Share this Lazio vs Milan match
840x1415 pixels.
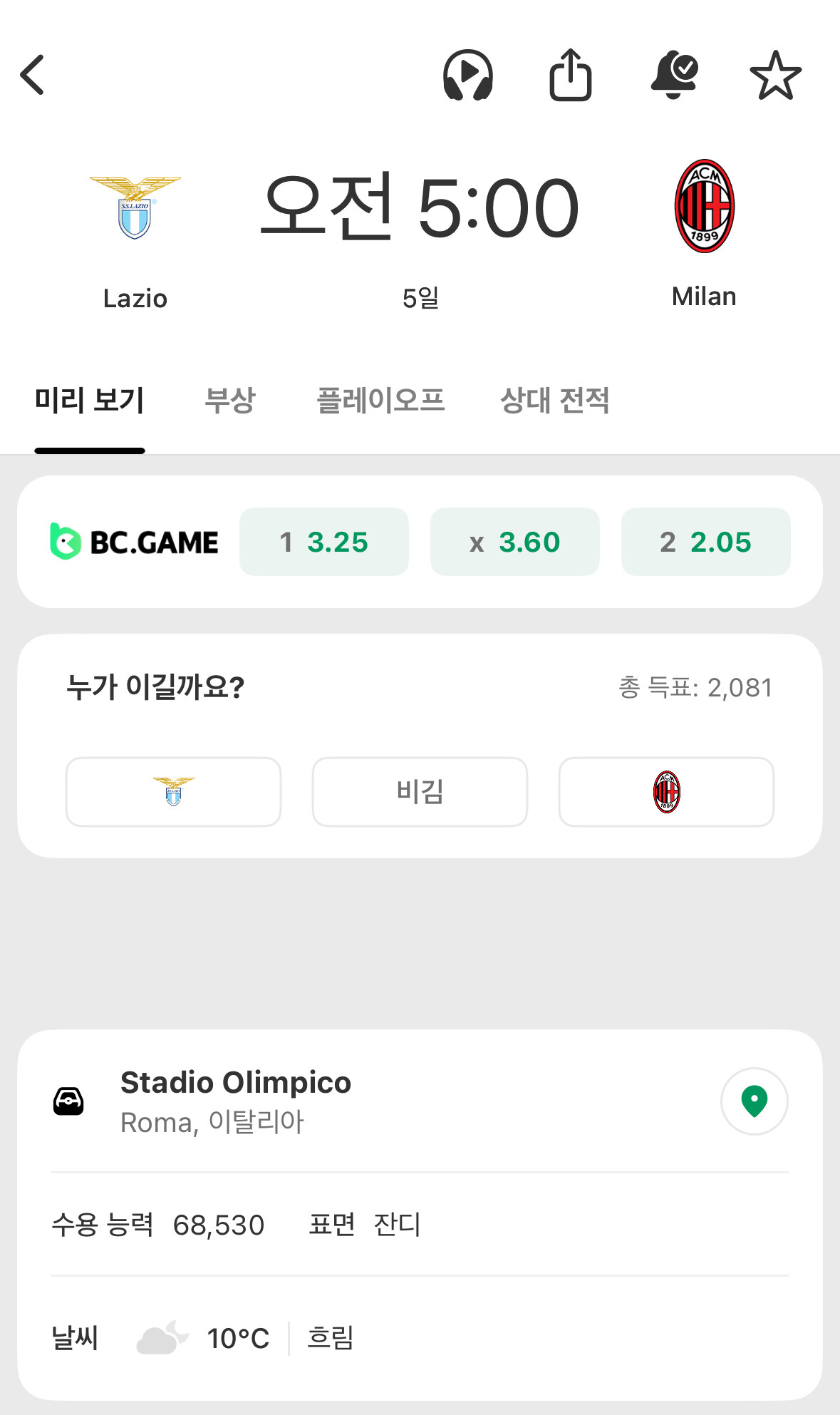570,75
